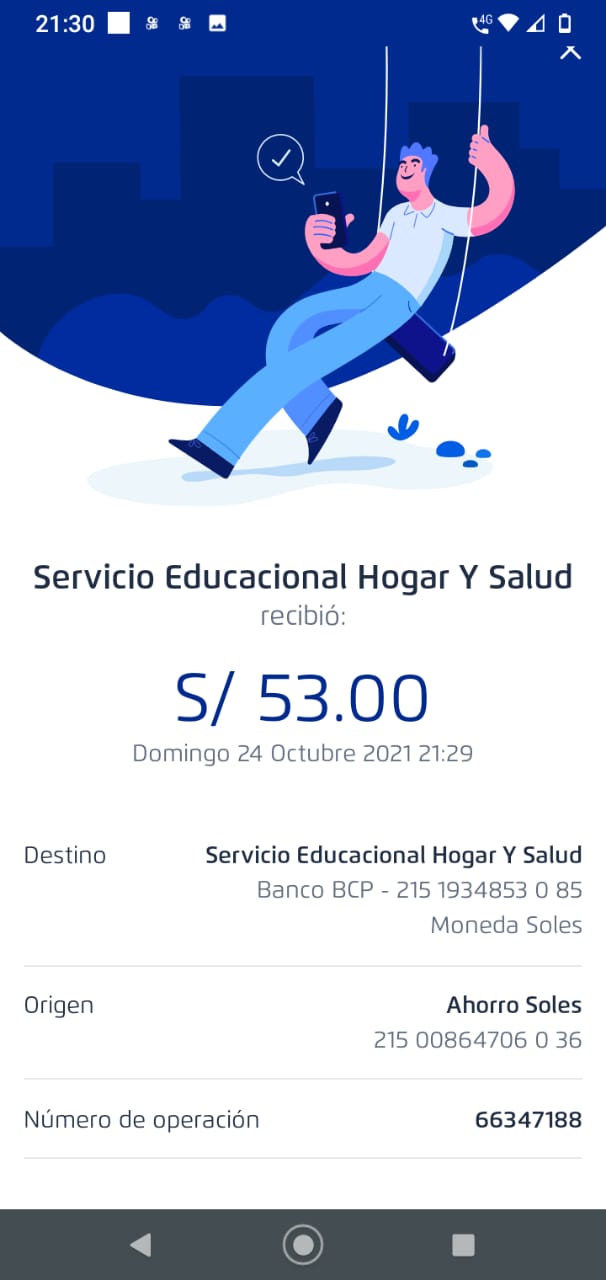This screenshot has width=606, height=1280.
Task: Open the recent apps view
Action: point(463,1244)
